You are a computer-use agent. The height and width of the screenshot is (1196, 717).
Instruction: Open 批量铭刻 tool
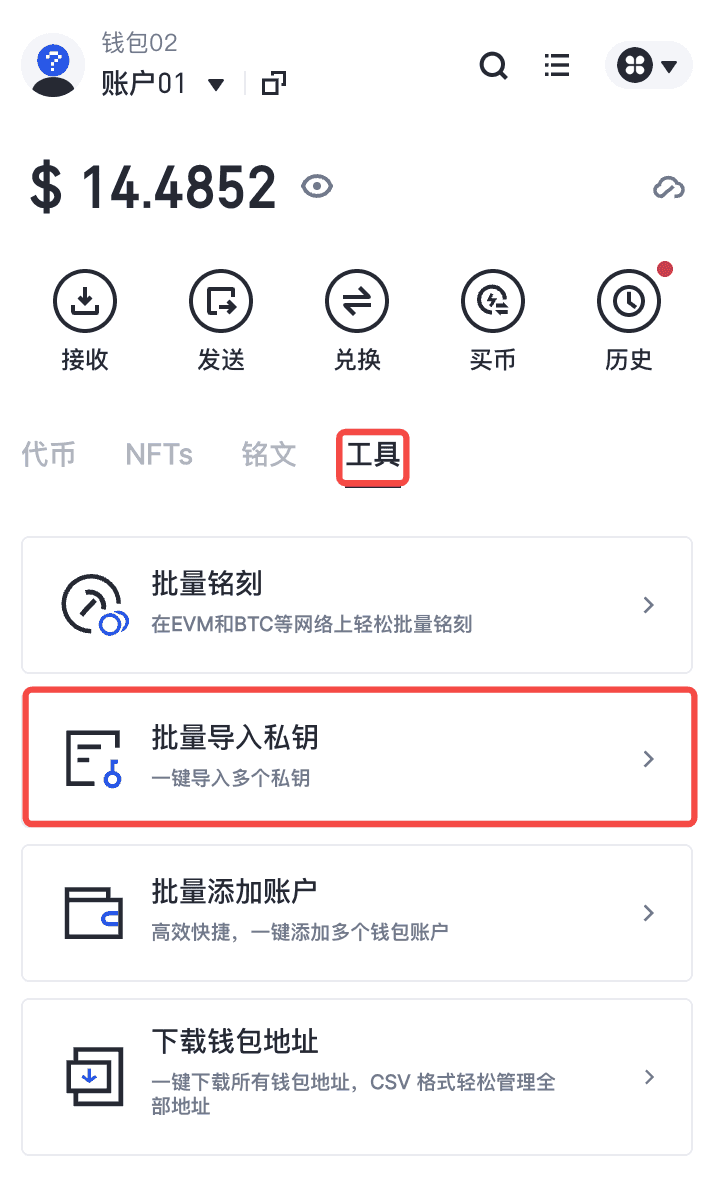(357, 605)
